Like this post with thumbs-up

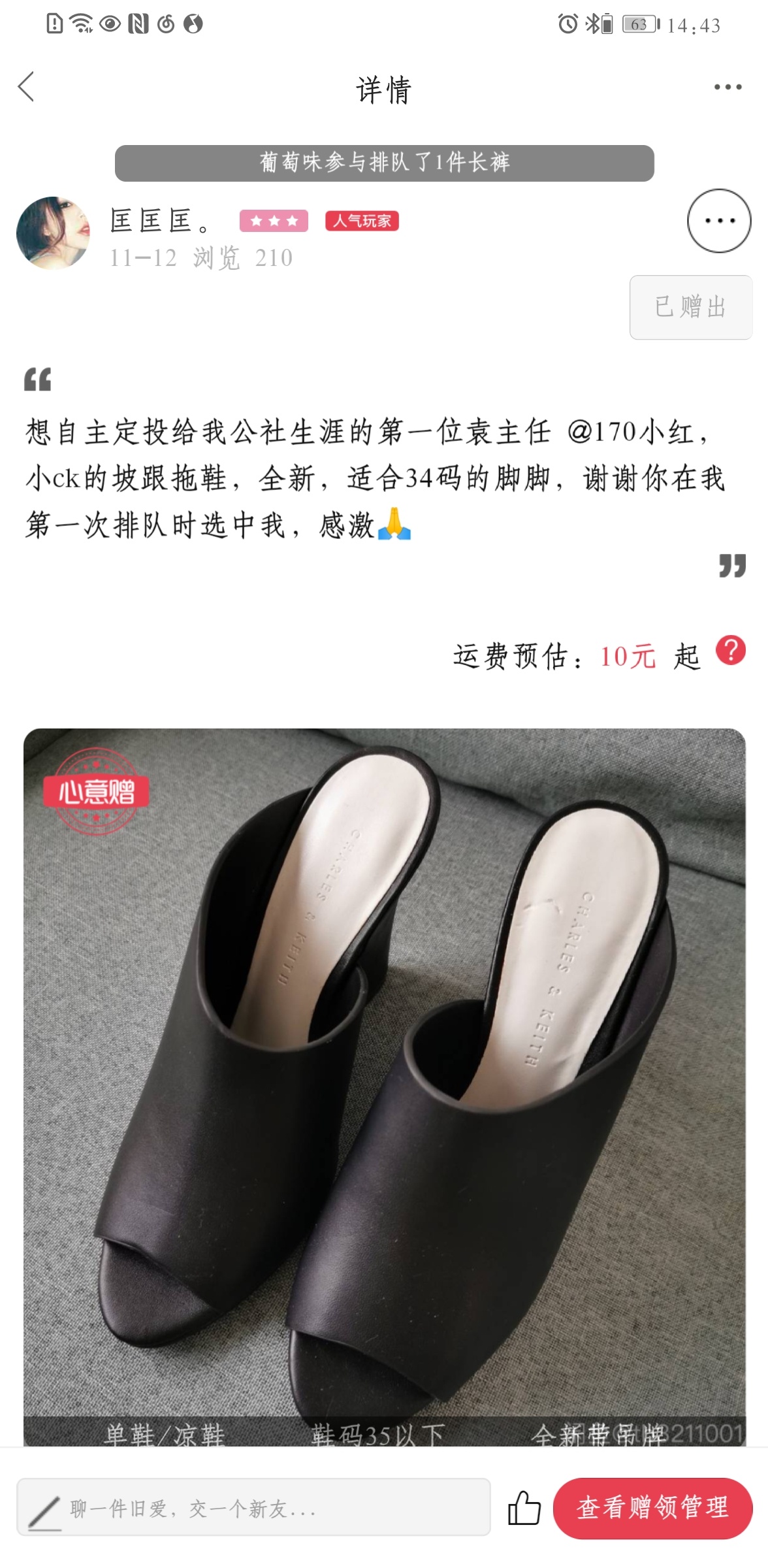click(x=524, y=1507)
